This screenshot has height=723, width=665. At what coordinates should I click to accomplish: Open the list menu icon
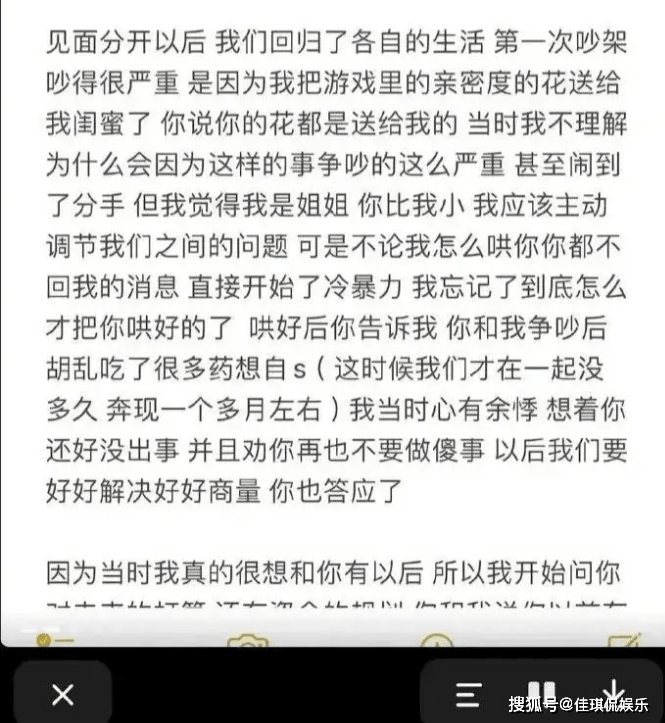tap(470, 692)
